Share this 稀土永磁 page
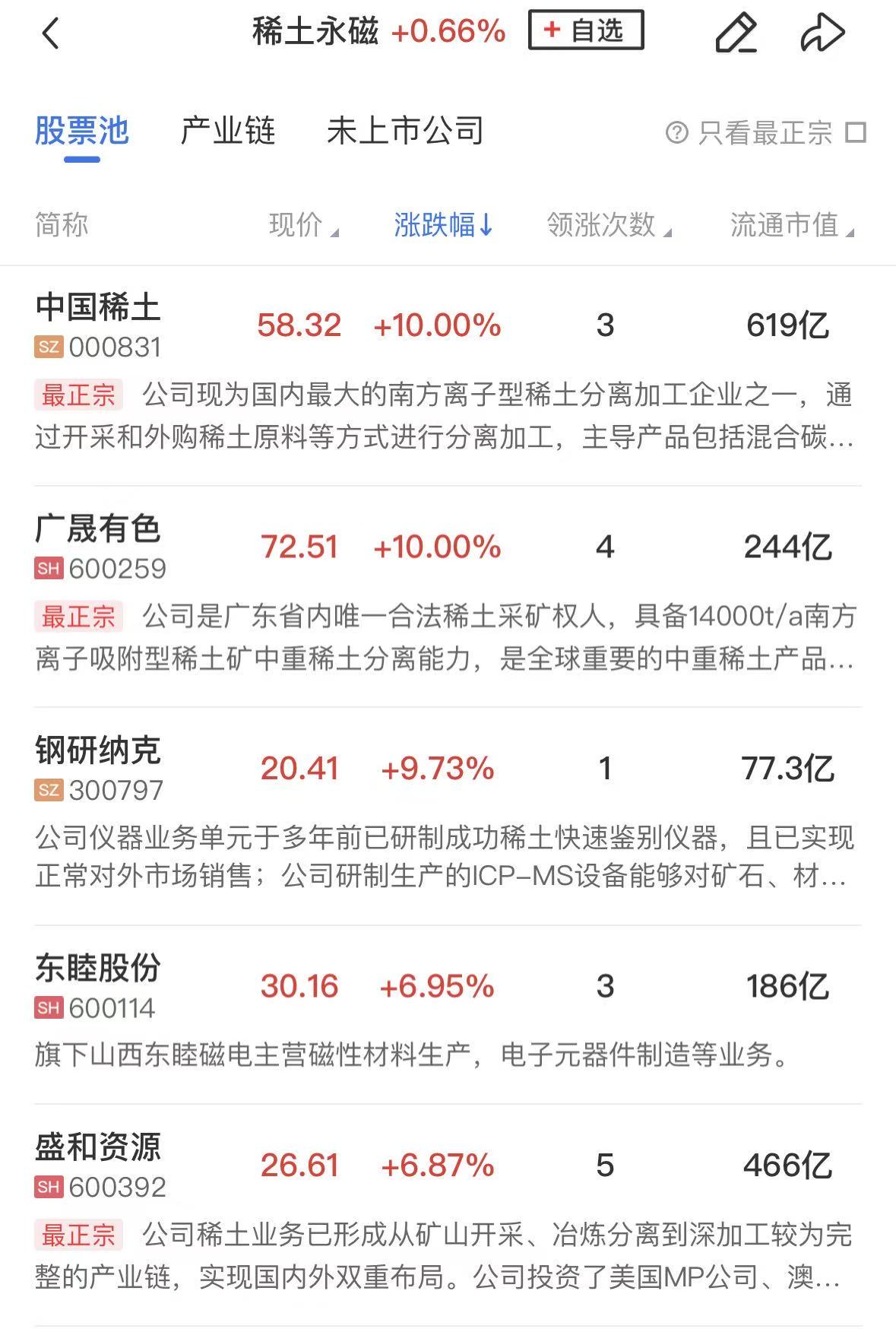 tap(822, 33)
